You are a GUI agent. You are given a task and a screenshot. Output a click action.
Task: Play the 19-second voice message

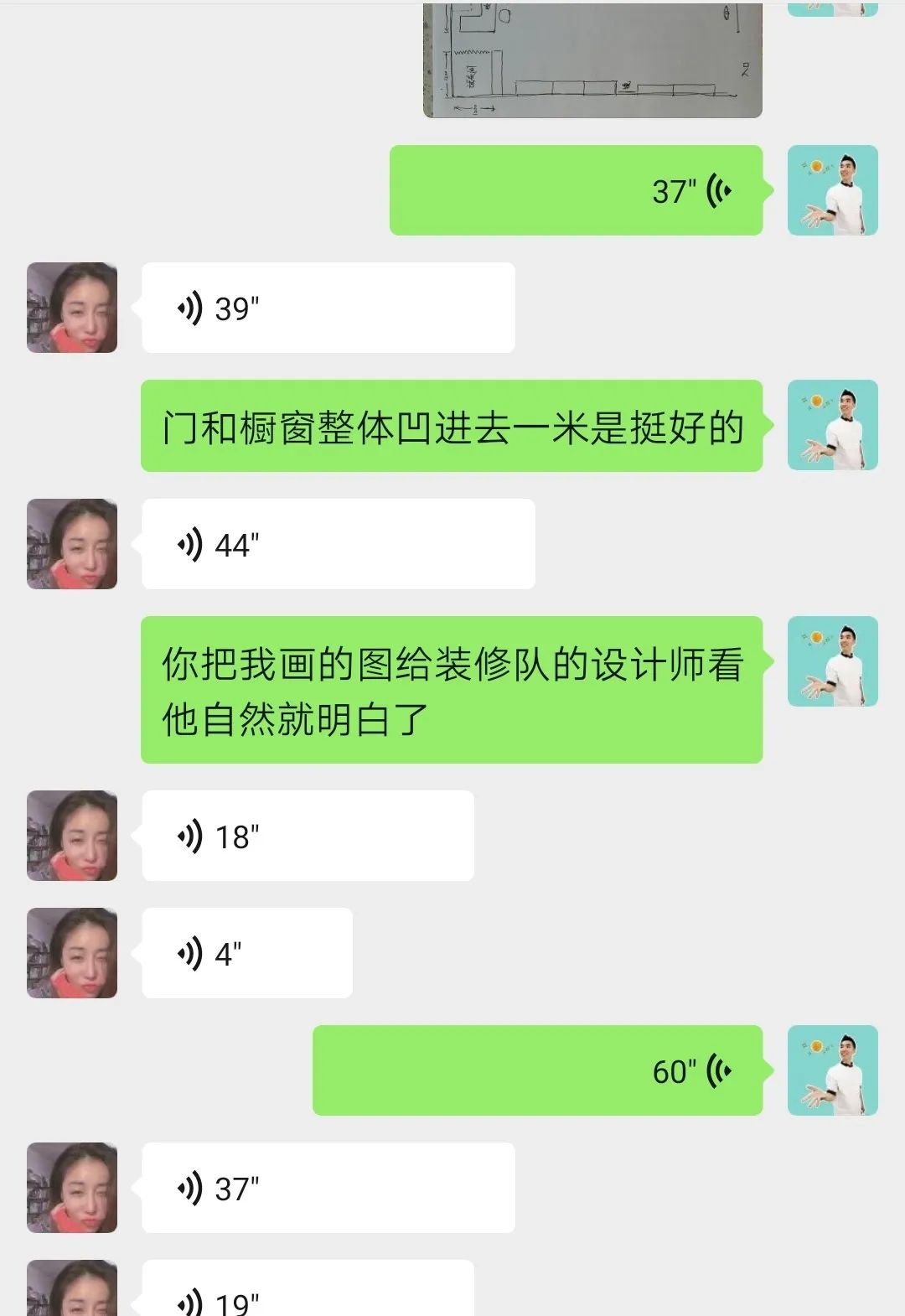(x=308, y=1291)
